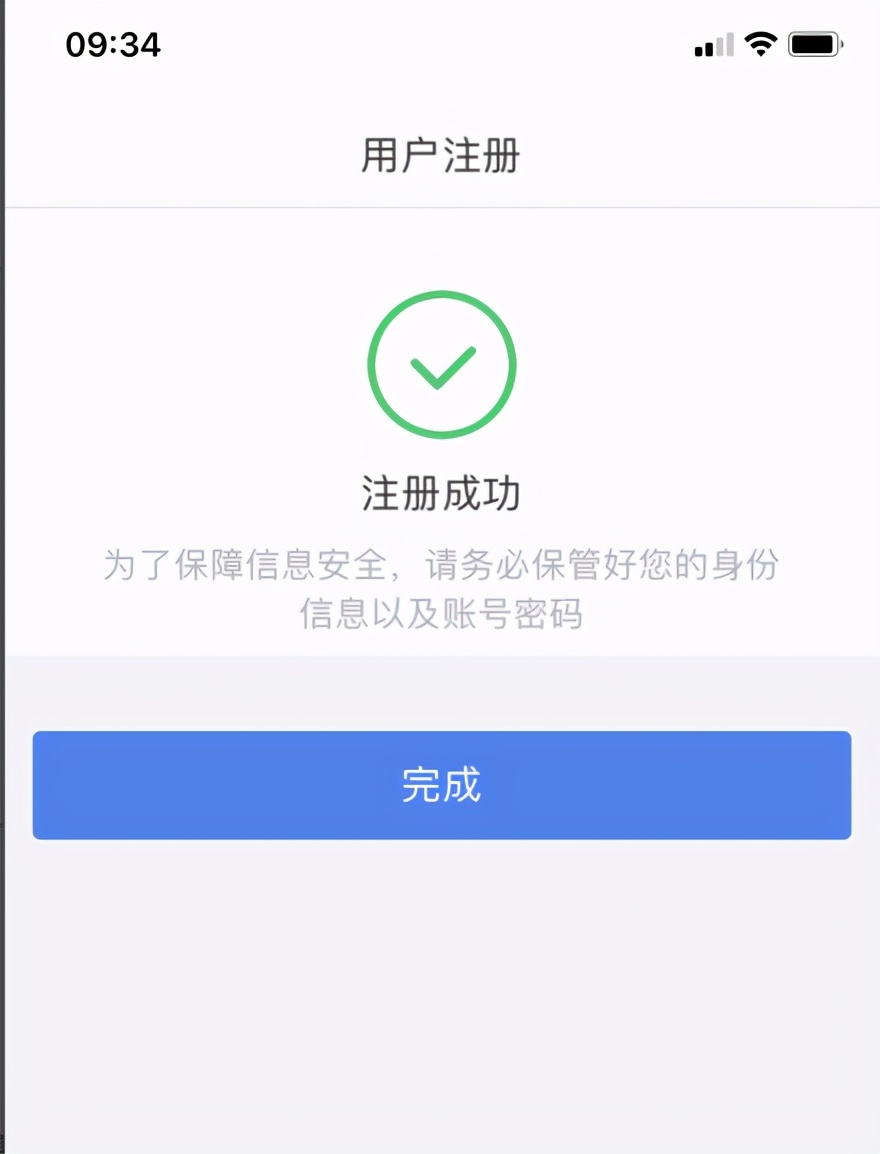Tap the cellular signal bars icon
880x1154 pixels.
pos(712,44)
